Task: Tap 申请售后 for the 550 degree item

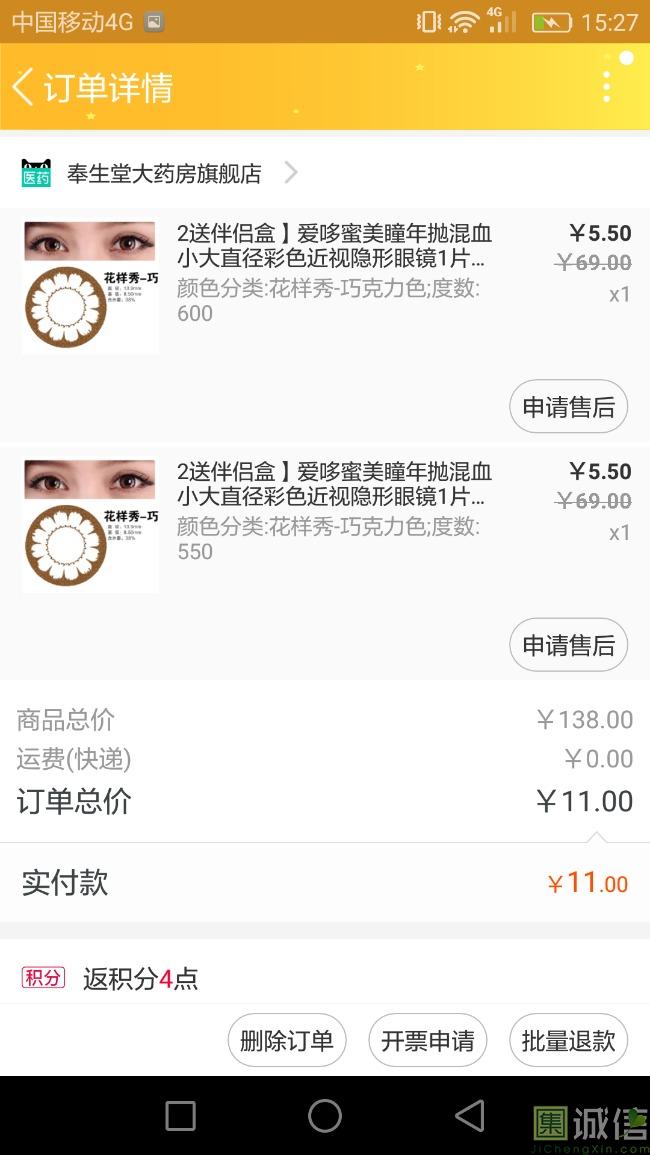Action: 568,646
